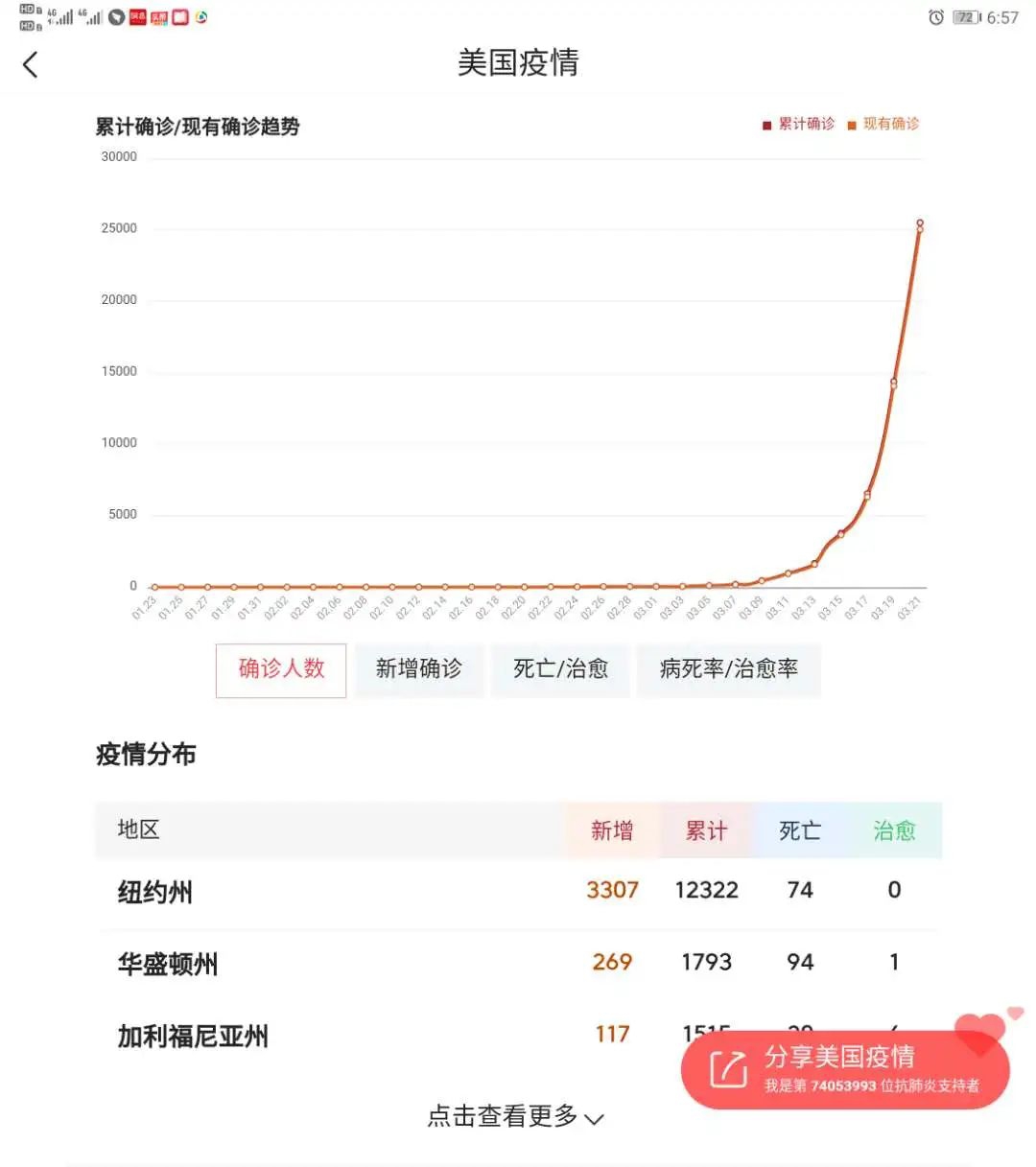Viewport: 1036px width, 1167px height.
Task: Tap the 分享美国疫情 share button
Action: (844, 1068)
